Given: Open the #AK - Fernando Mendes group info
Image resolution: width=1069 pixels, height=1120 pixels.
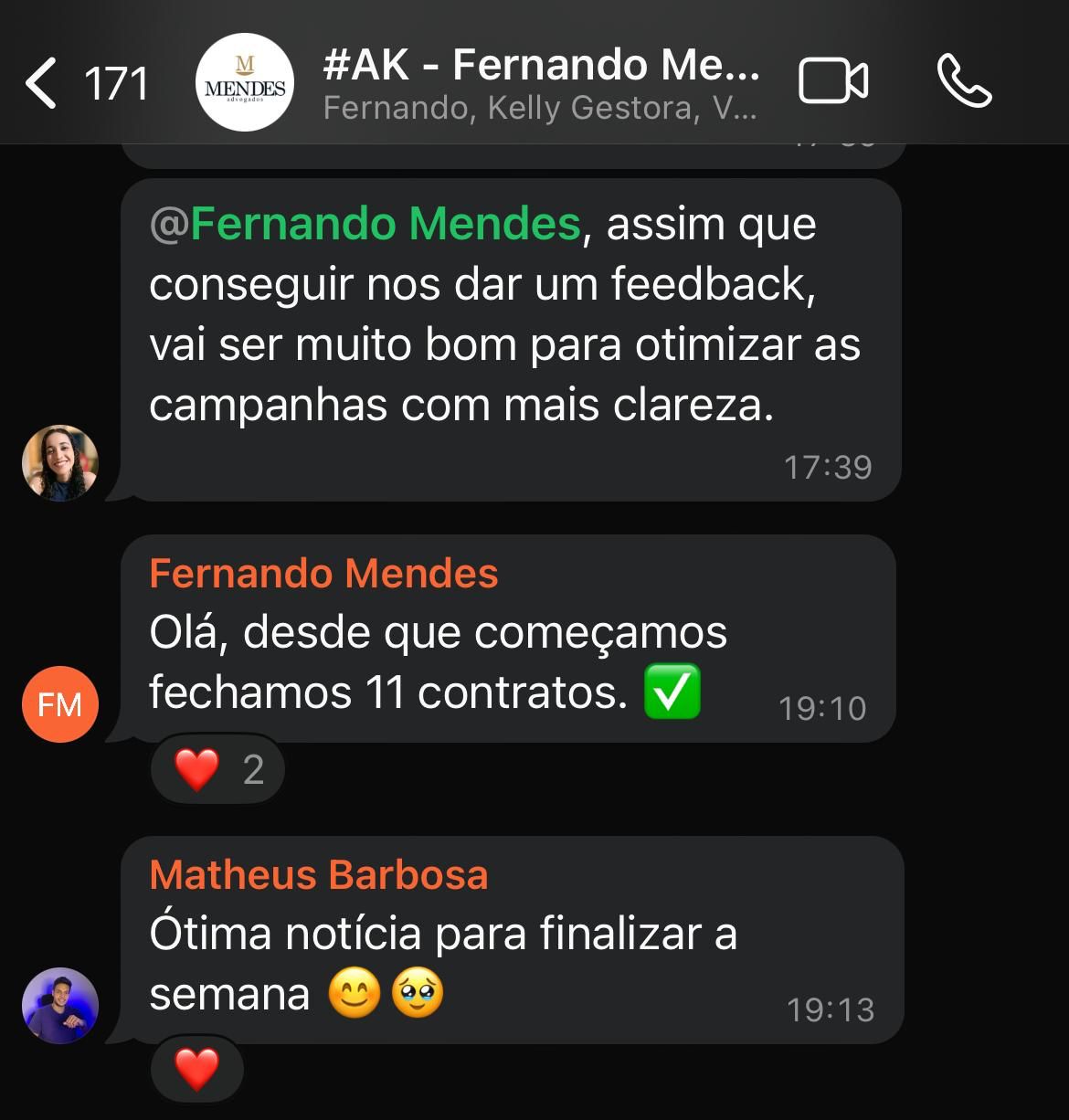Looking at the screenshot, I should [x=541, y=83].
